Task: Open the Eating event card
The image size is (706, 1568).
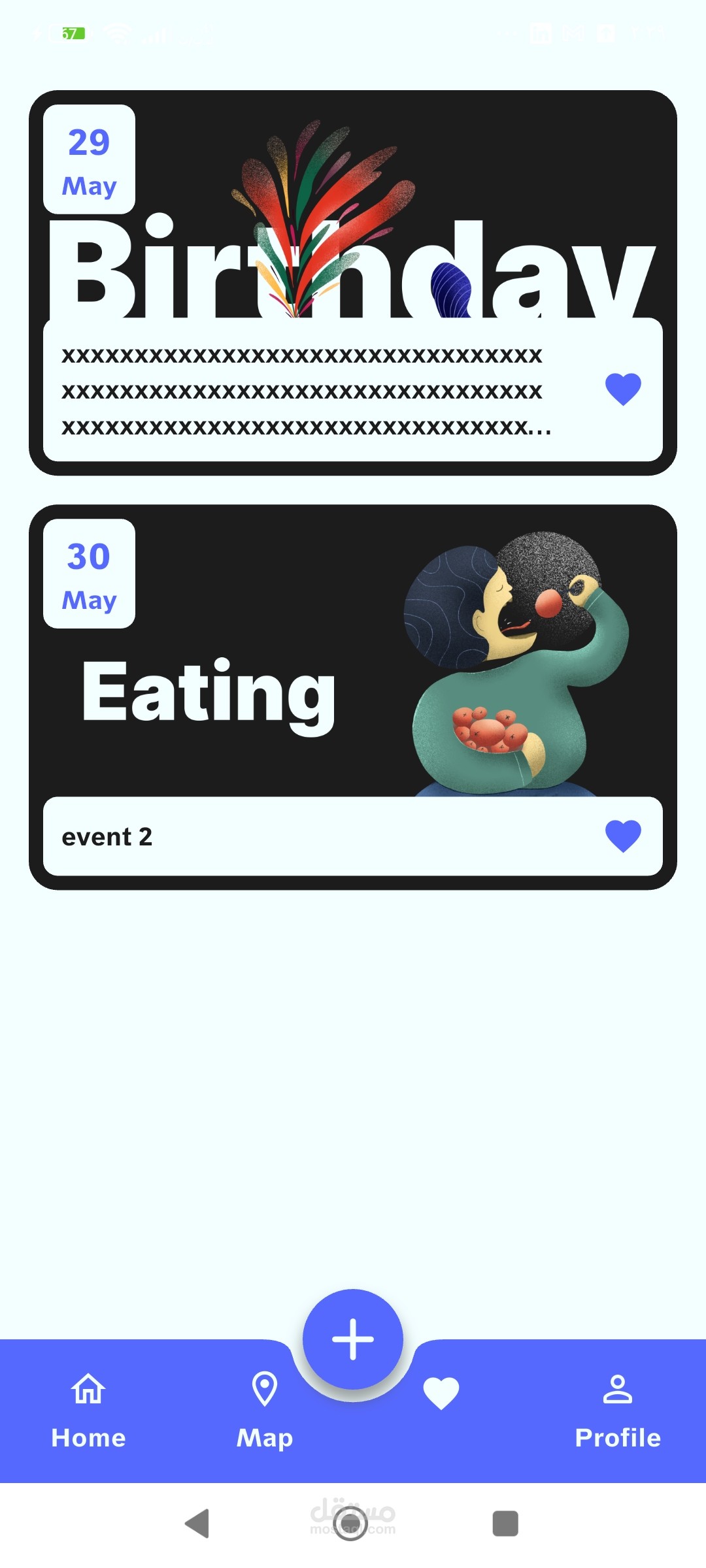Action: 353,697
